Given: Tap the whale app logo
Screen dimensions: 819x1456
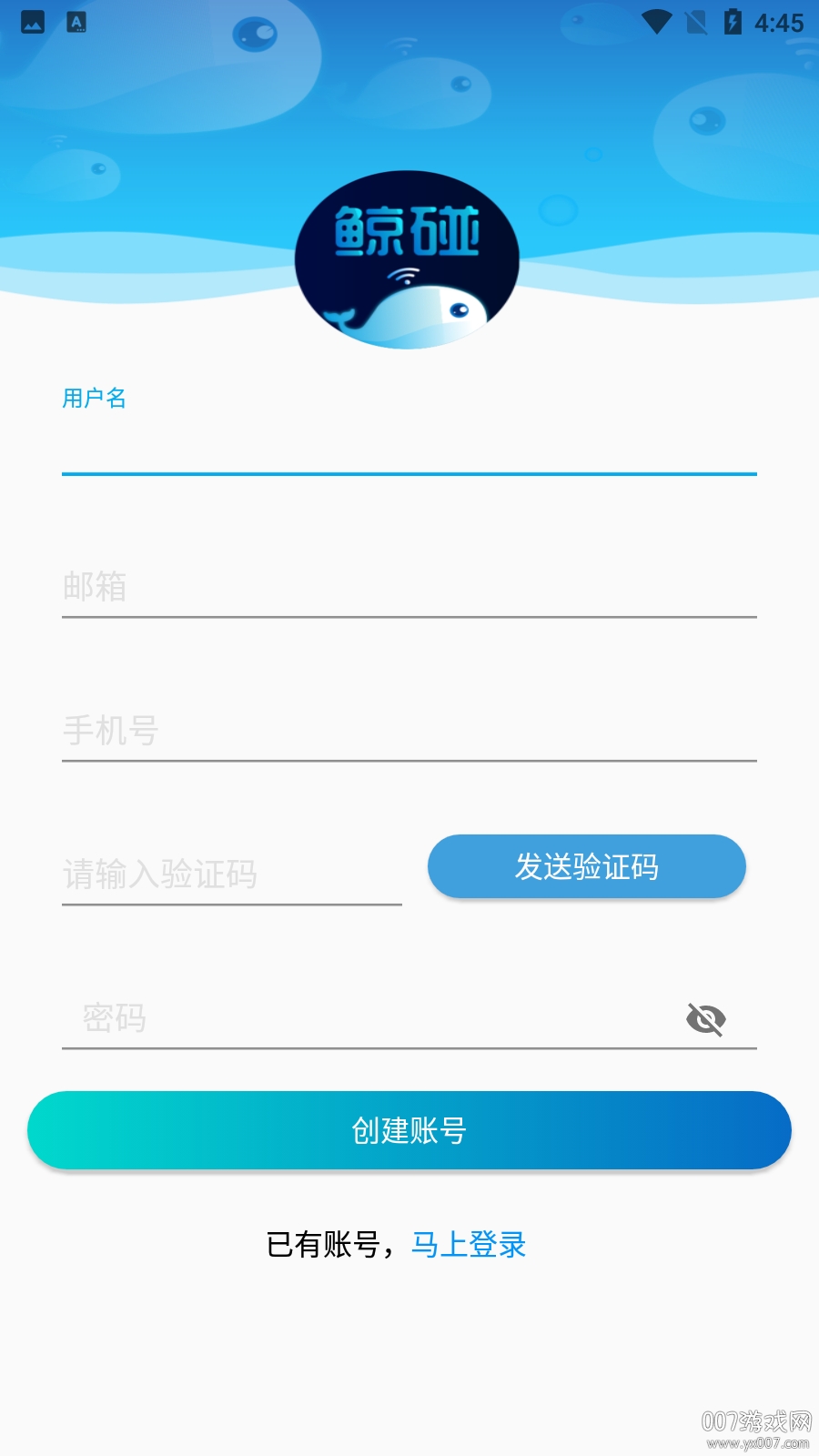Looking at the screenshot, I should tap(407, 260).
